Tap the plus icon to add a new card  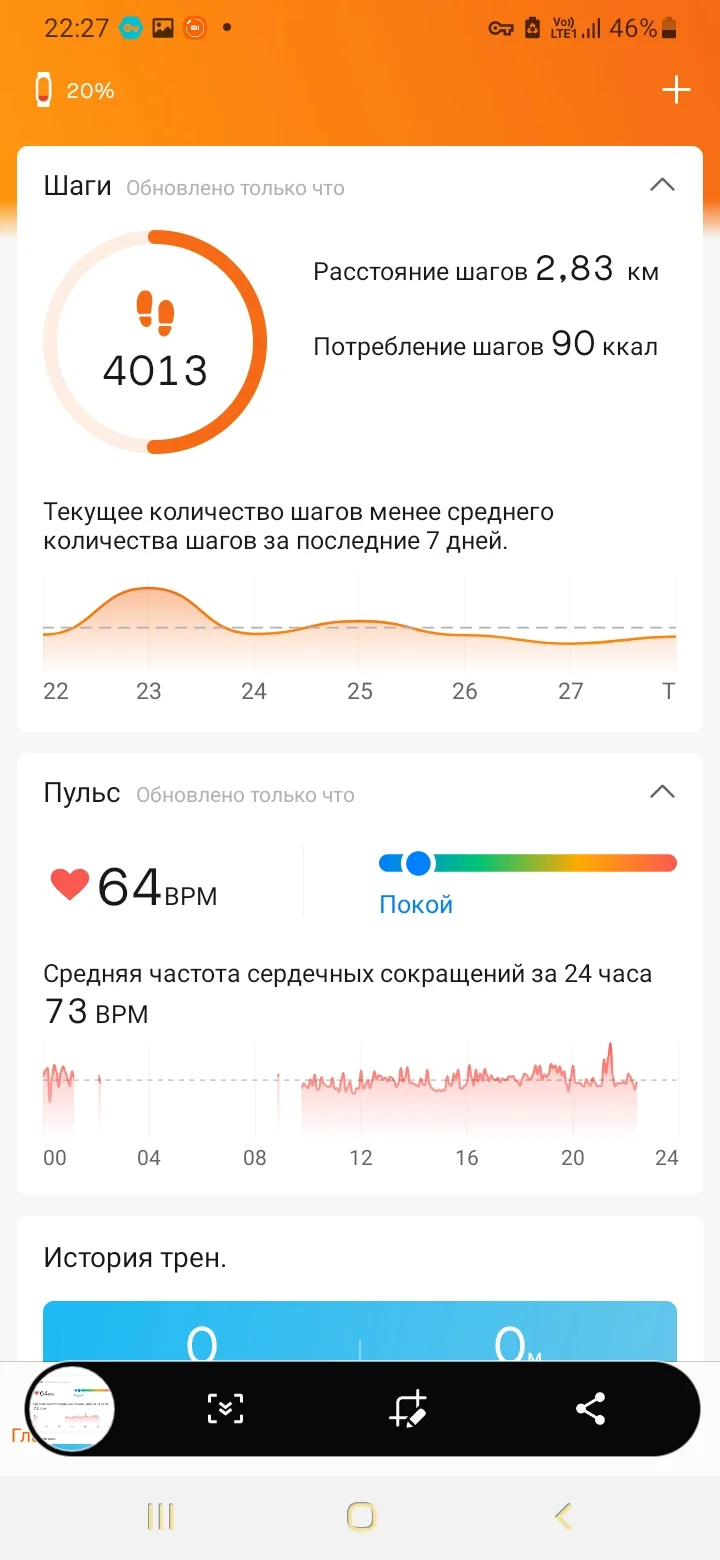coord(676,89)
